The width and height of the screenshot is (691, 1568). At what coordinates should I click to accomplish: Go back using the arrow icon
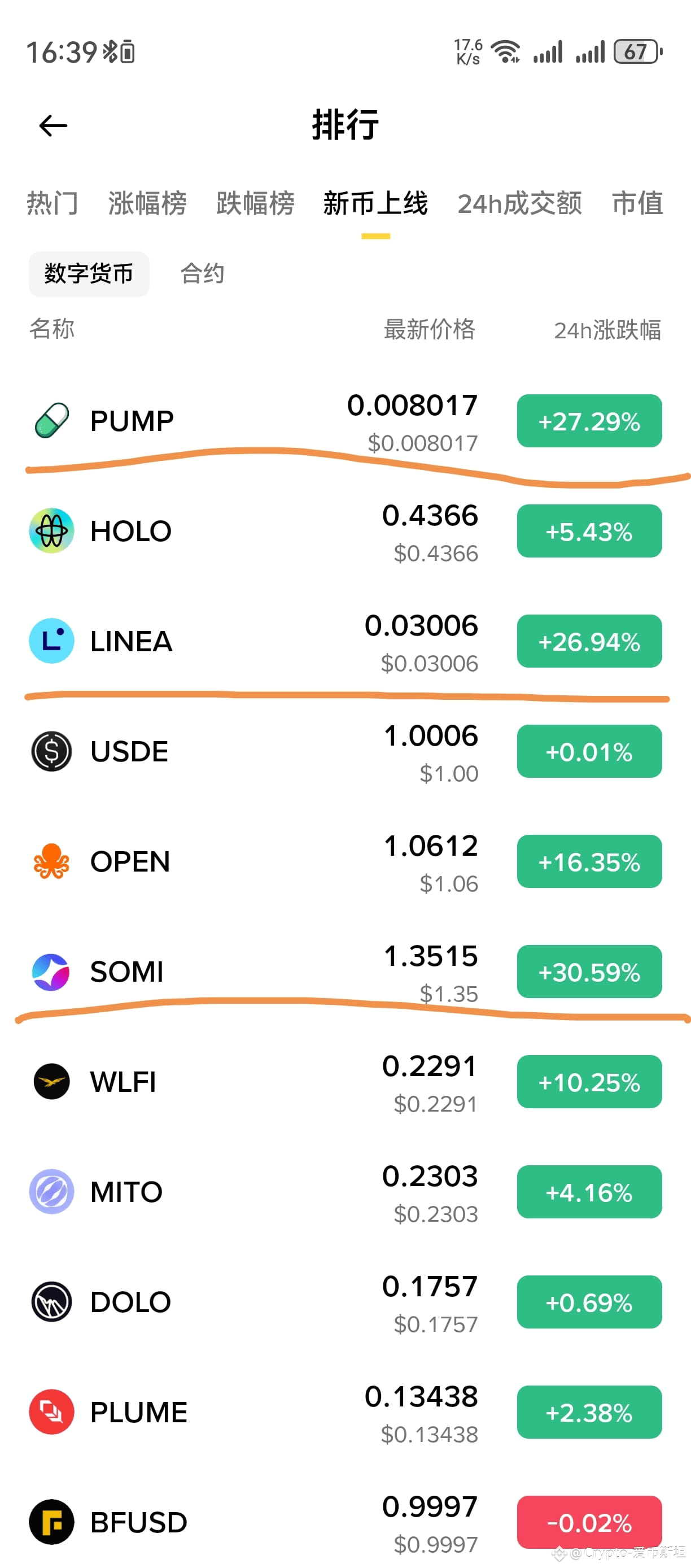click(53, 125)
